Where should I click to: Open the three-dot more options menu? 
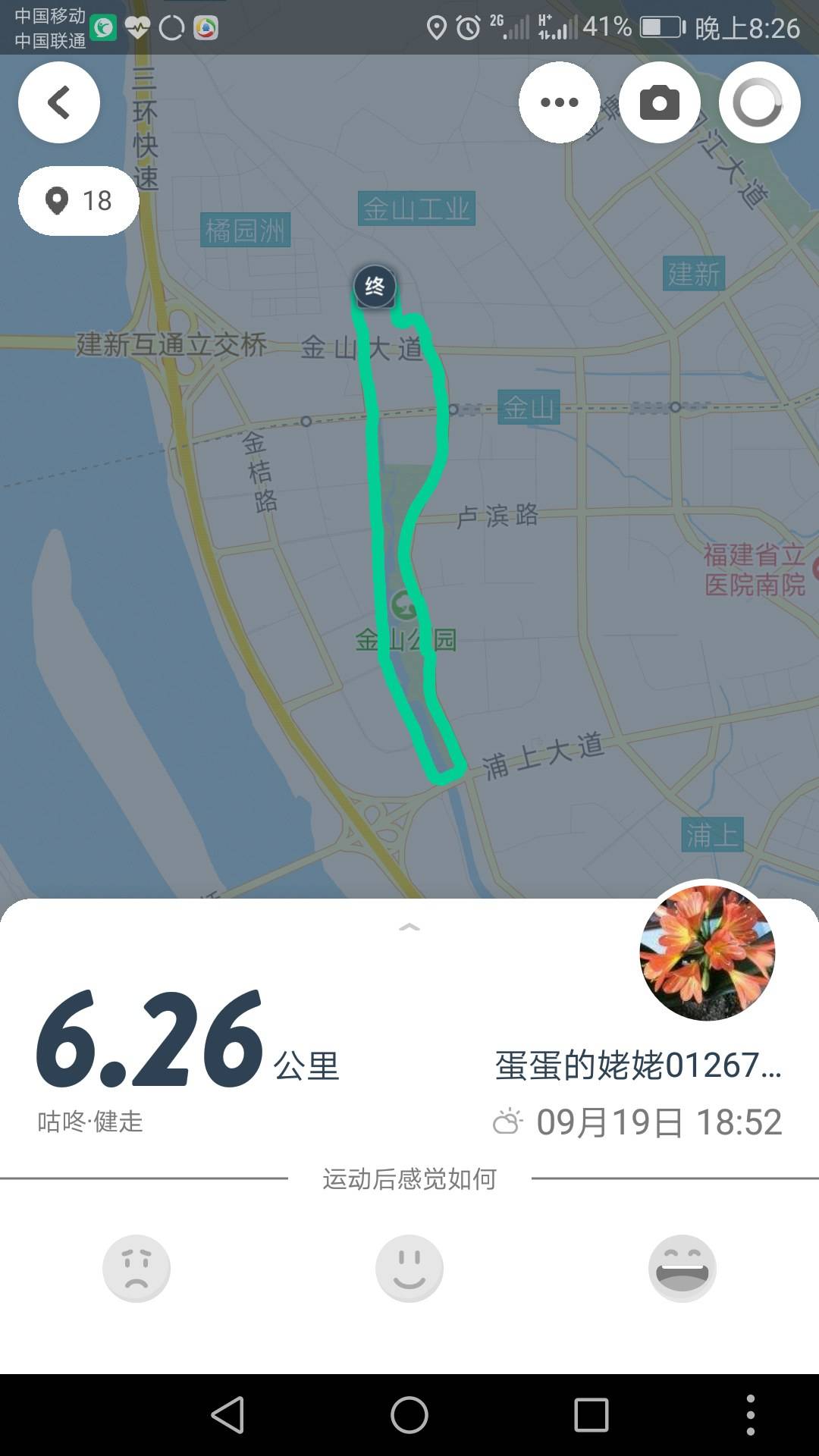(560, 102)
